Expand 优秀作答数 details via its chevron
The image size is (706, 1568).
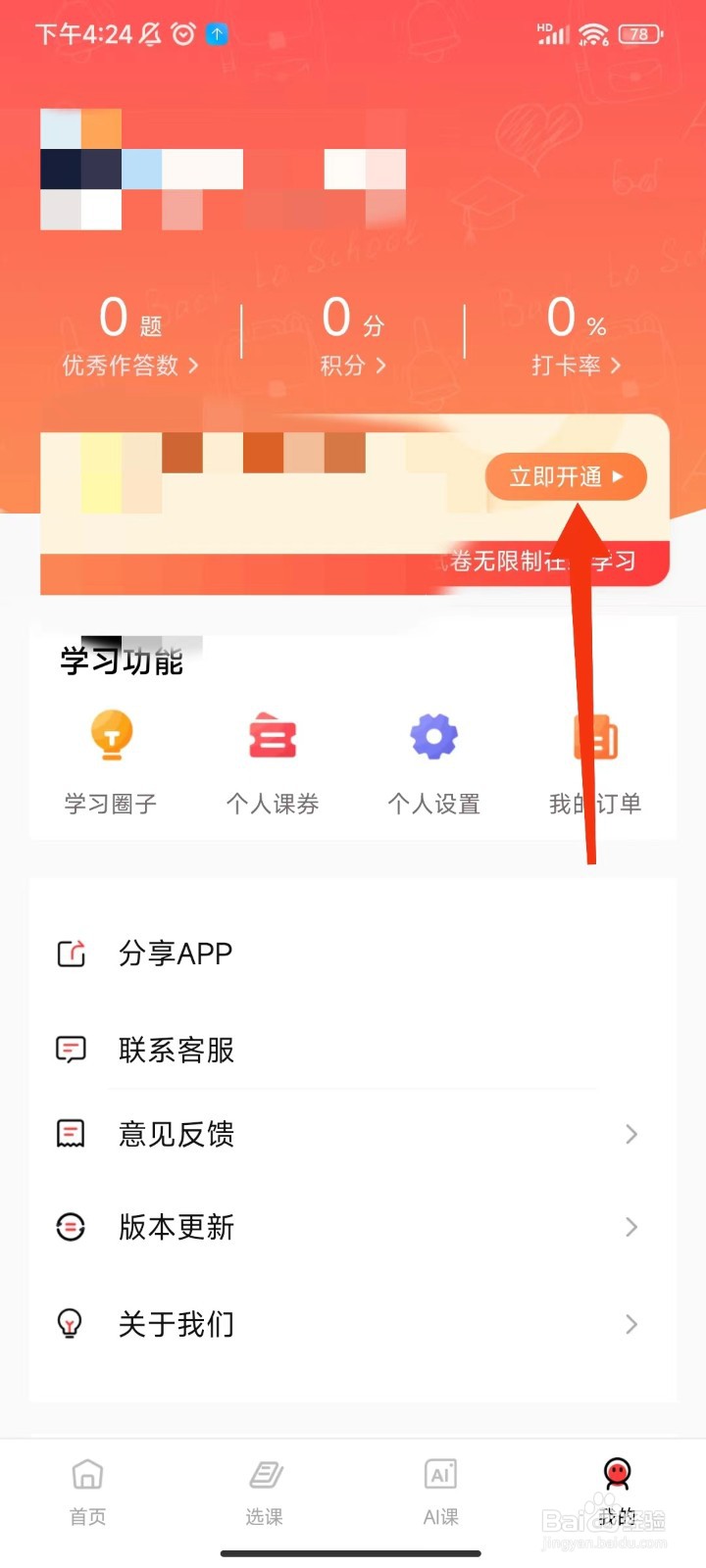tap(193, 367)
